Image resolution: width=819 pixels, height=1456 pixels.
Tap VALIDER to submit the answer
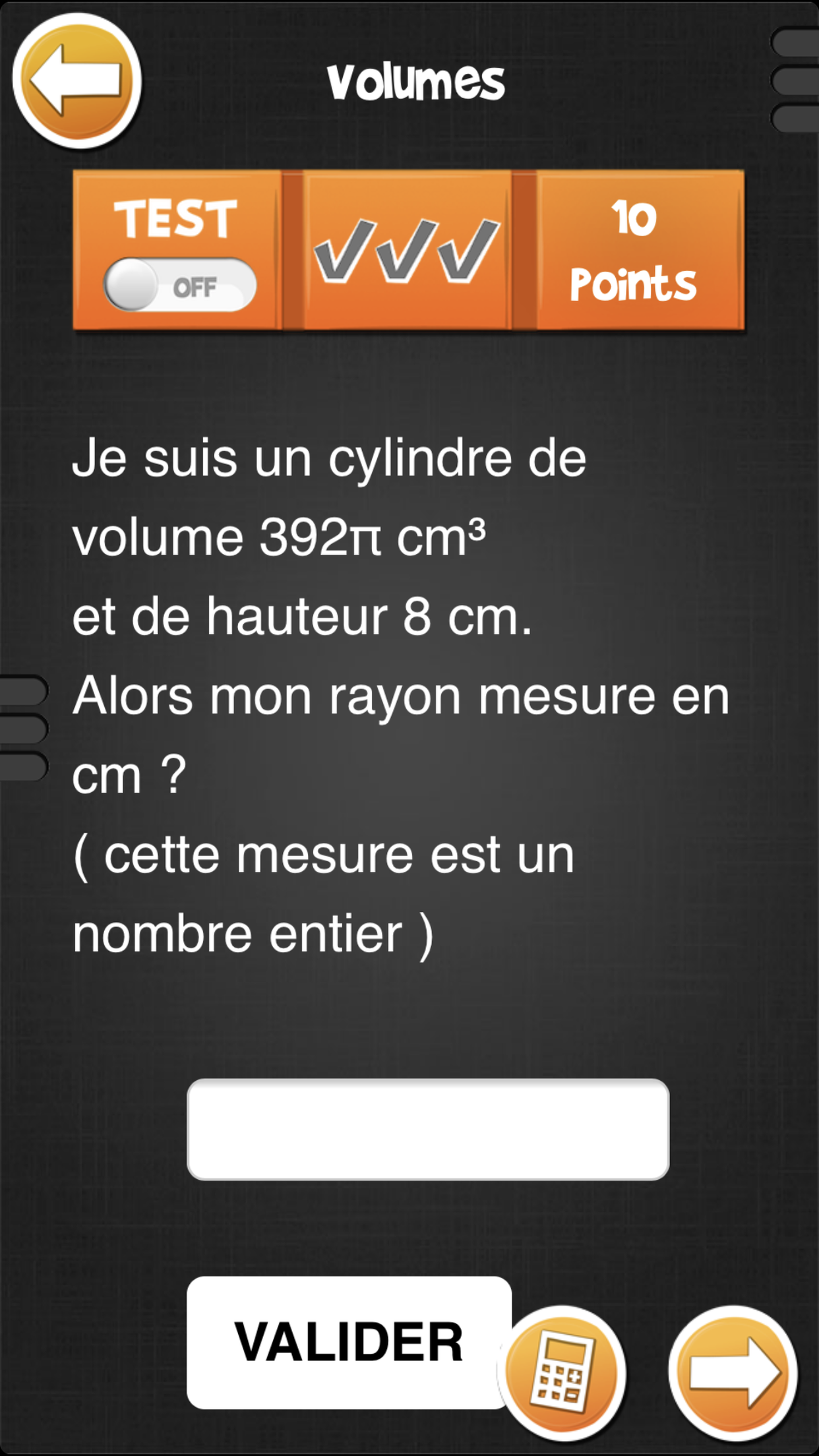[348, 1343]
